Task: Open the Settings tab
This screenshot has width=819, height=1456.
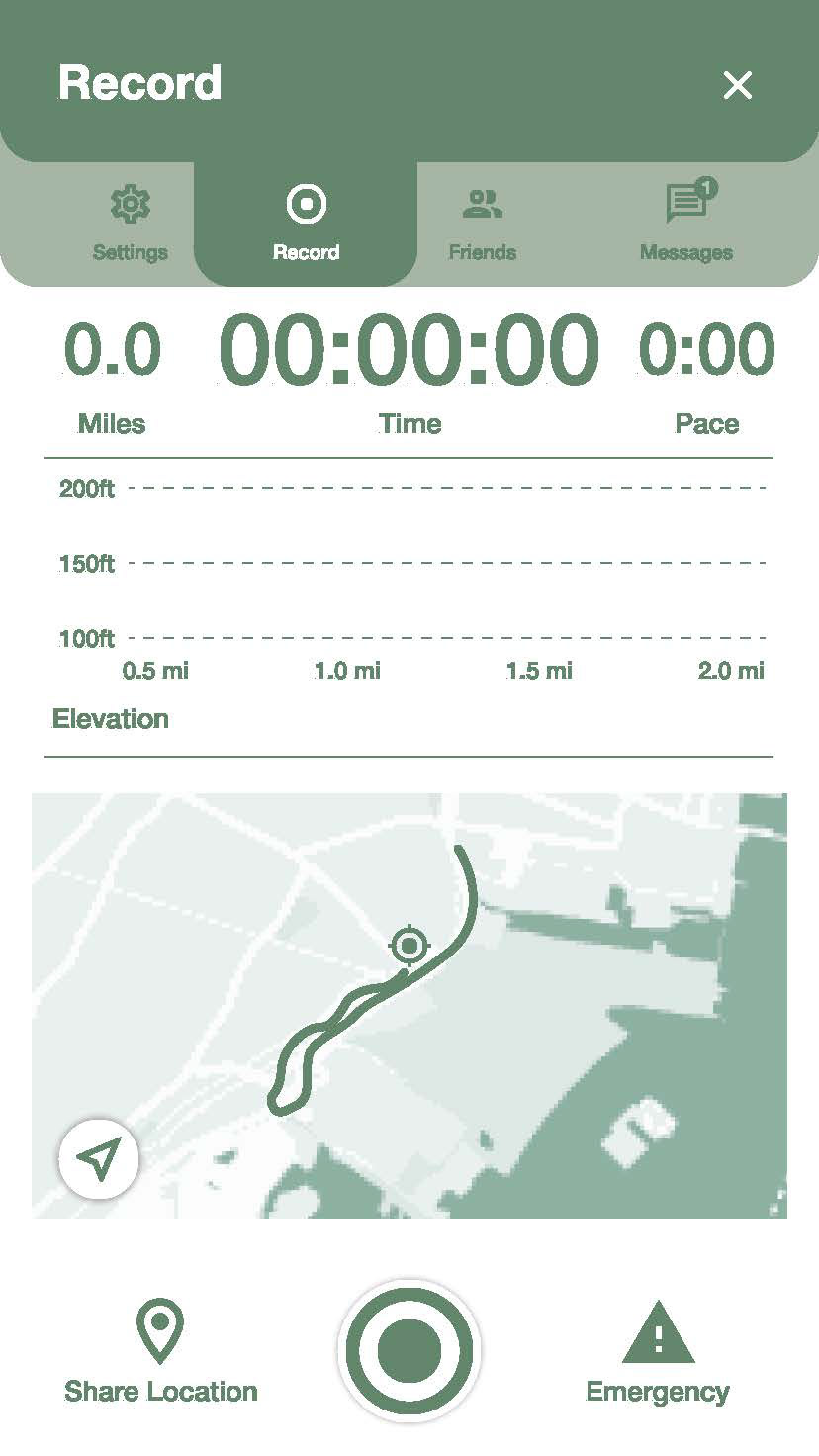Action: [x=130, y=224]
